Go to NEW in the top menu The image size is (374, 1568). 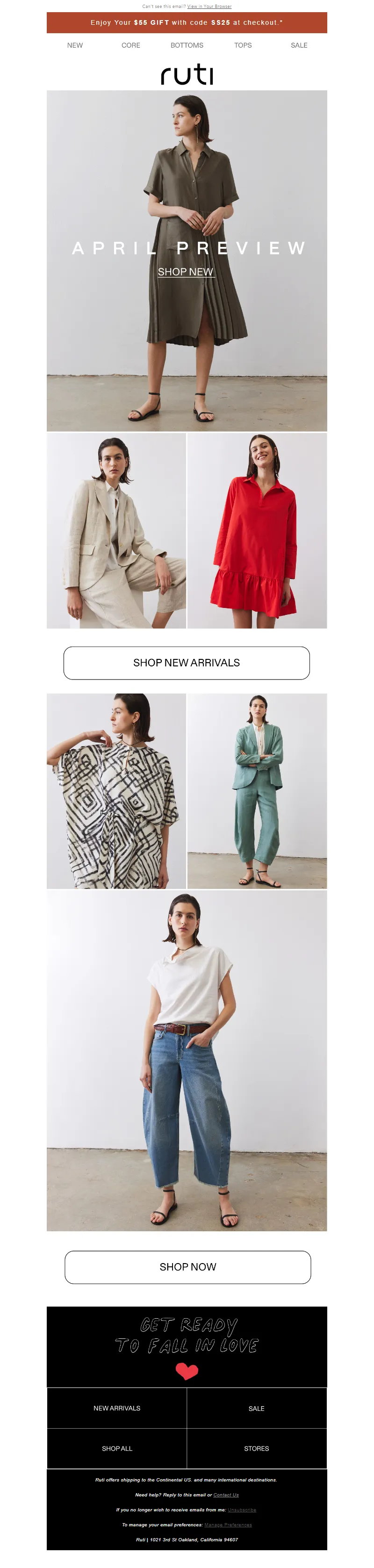75,46
